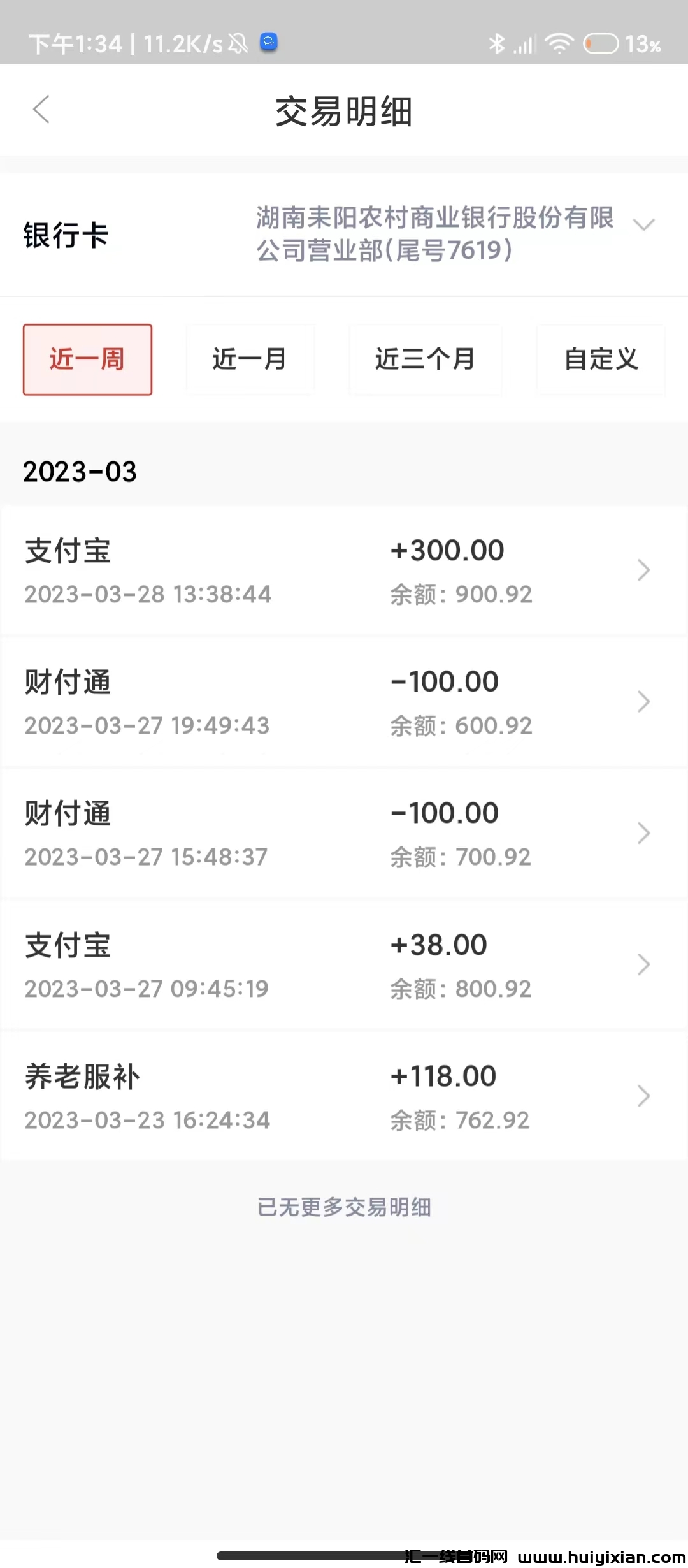Open the 养老服补 +118.00 transaction

(344, 1096)
